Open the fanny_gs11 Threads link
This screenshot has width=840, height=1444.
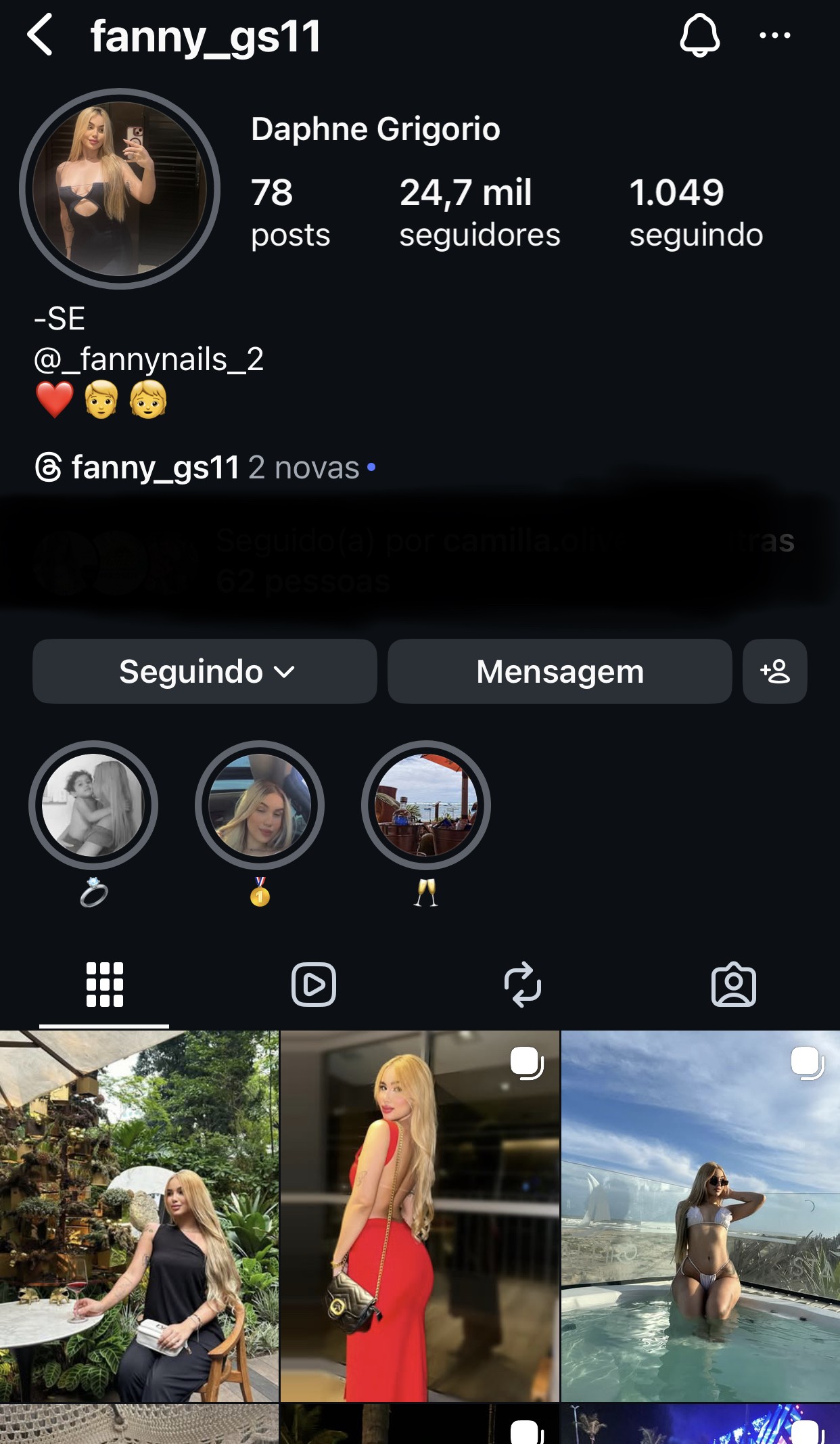coord(156,468)
